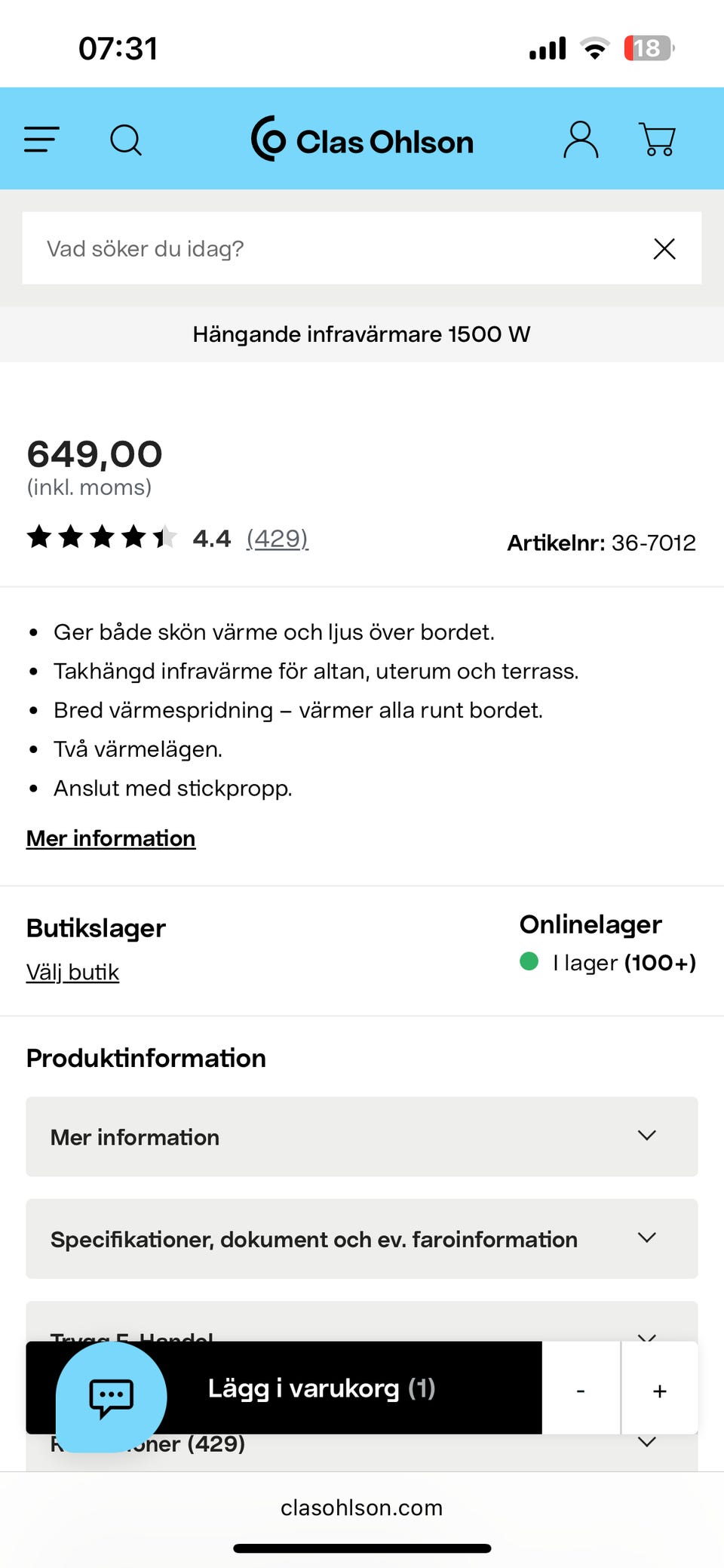Click the Mer information text link
Image resolution: width=724 pixels, height=1568 pixels.
click(x=110, y=838)
